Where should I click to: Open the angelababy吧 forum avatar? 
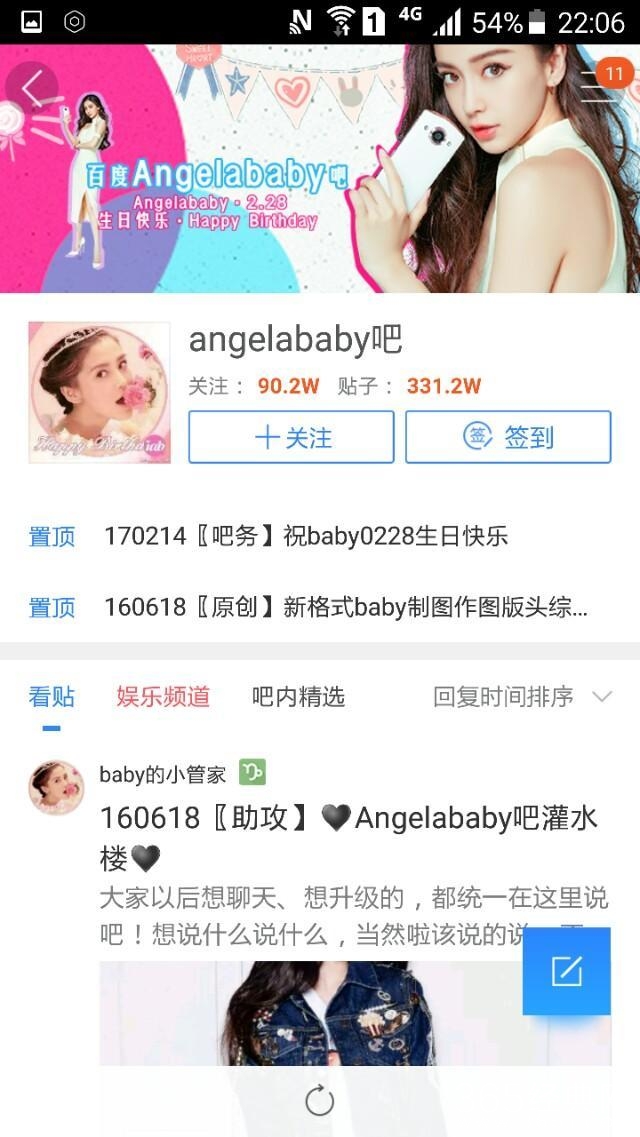99,392
